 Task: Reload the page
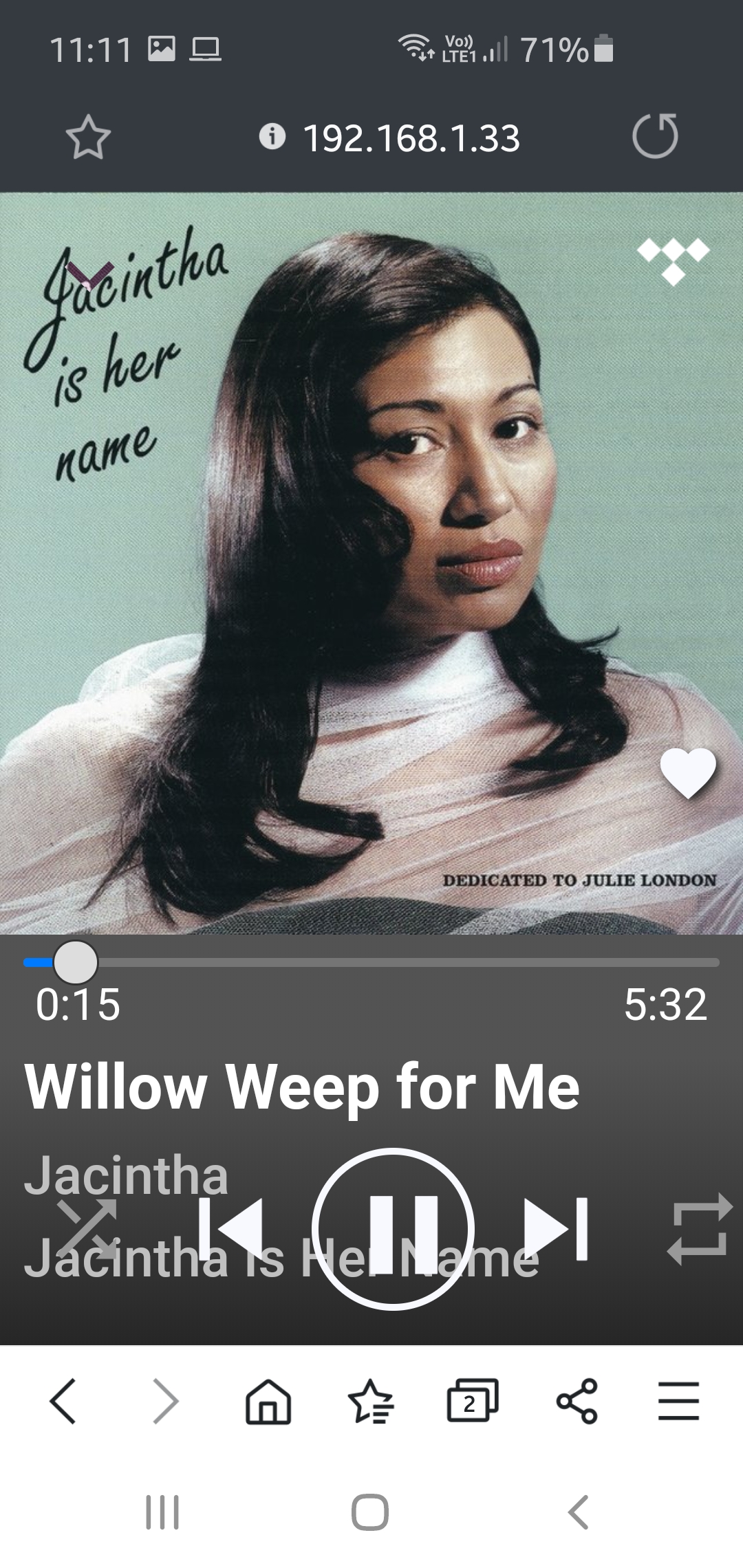coord(655,136)
